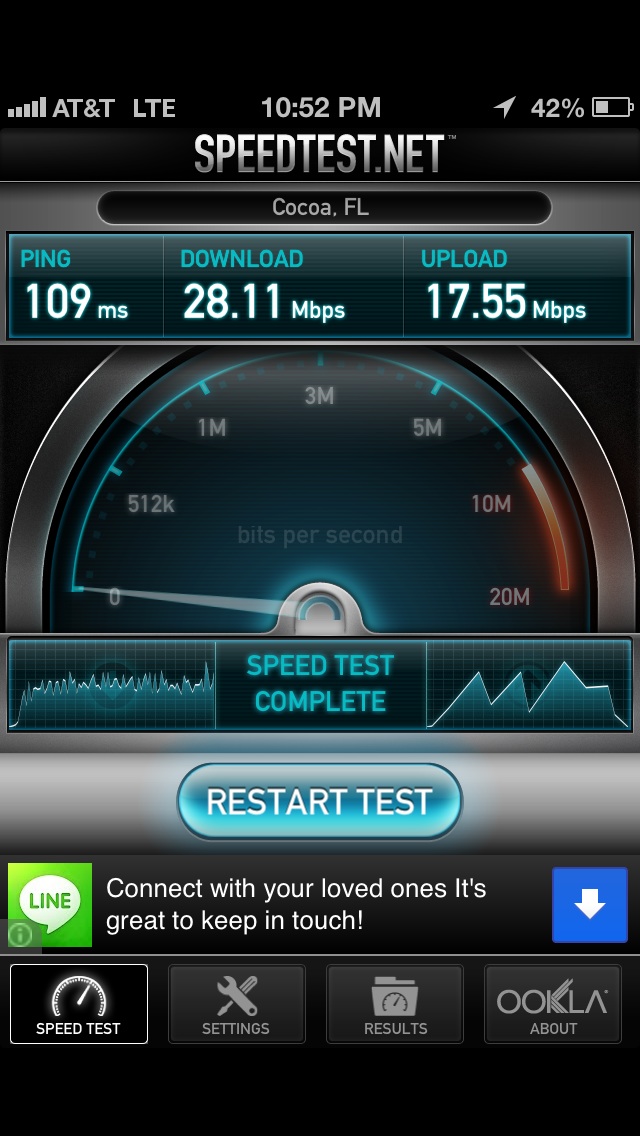Open the Results tab

[395, 1004]
